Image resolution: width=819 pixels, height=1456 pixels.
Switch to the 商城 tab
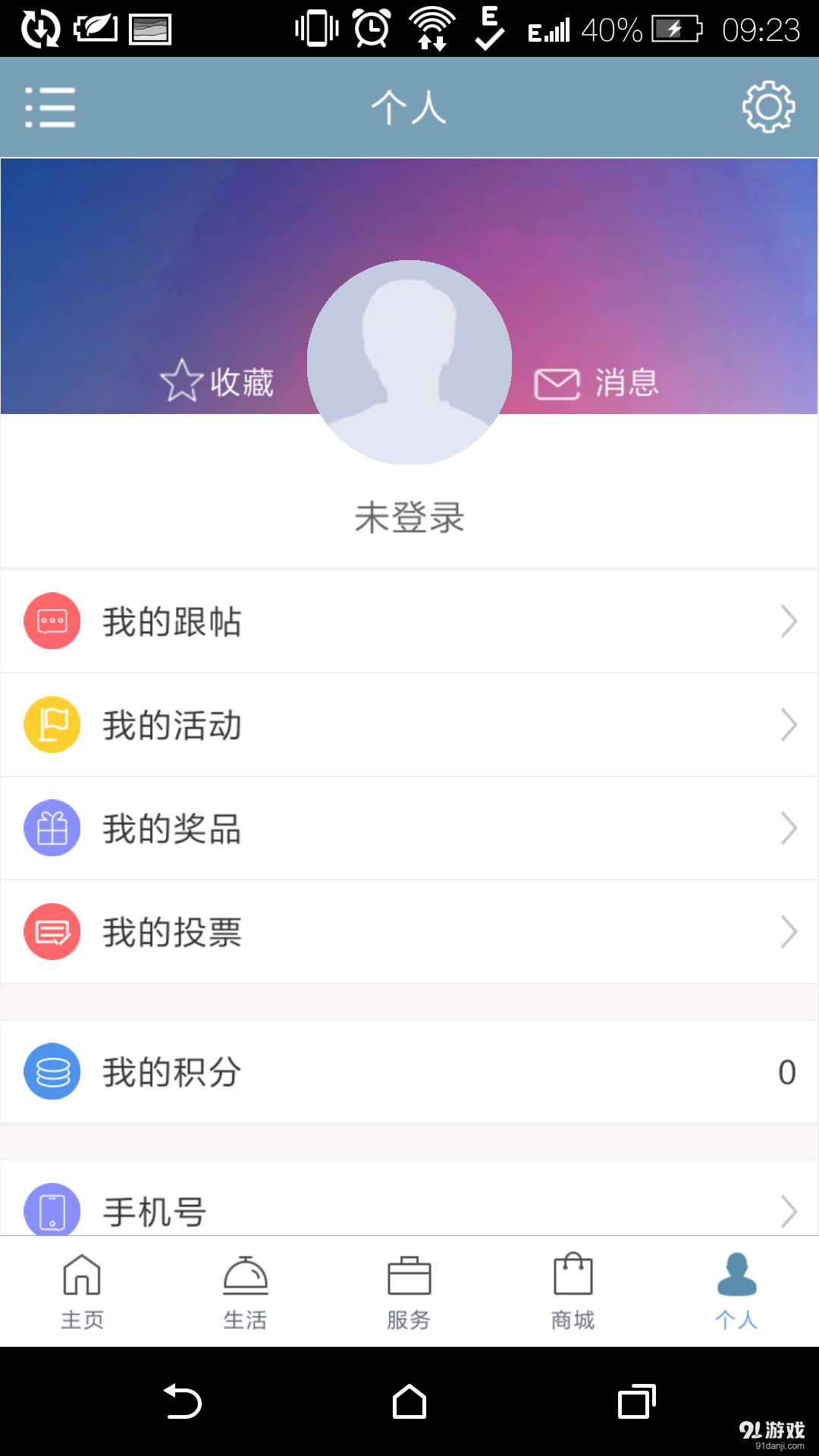573,1289
